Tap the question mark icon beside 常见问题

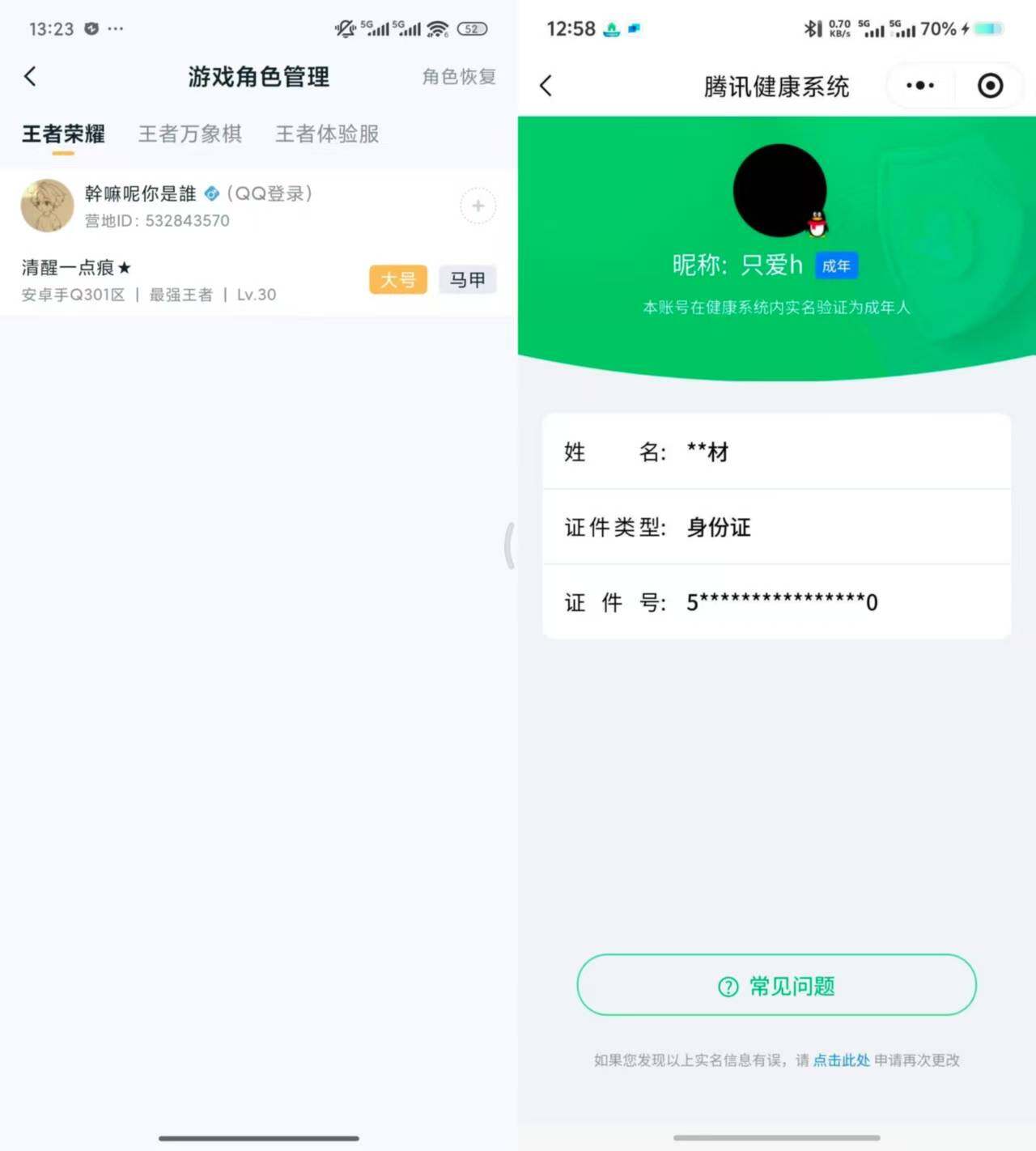[x=727, y=987]
